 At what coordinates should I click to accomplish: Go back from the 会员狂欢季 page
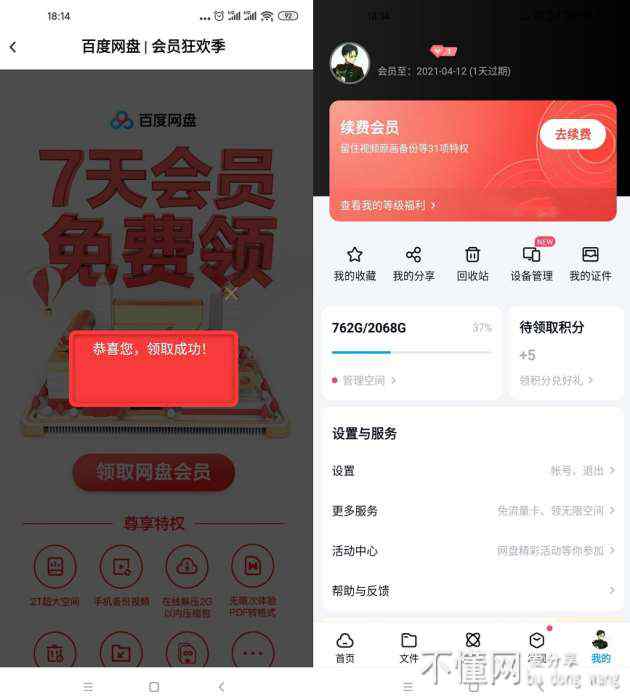[13, 47]
